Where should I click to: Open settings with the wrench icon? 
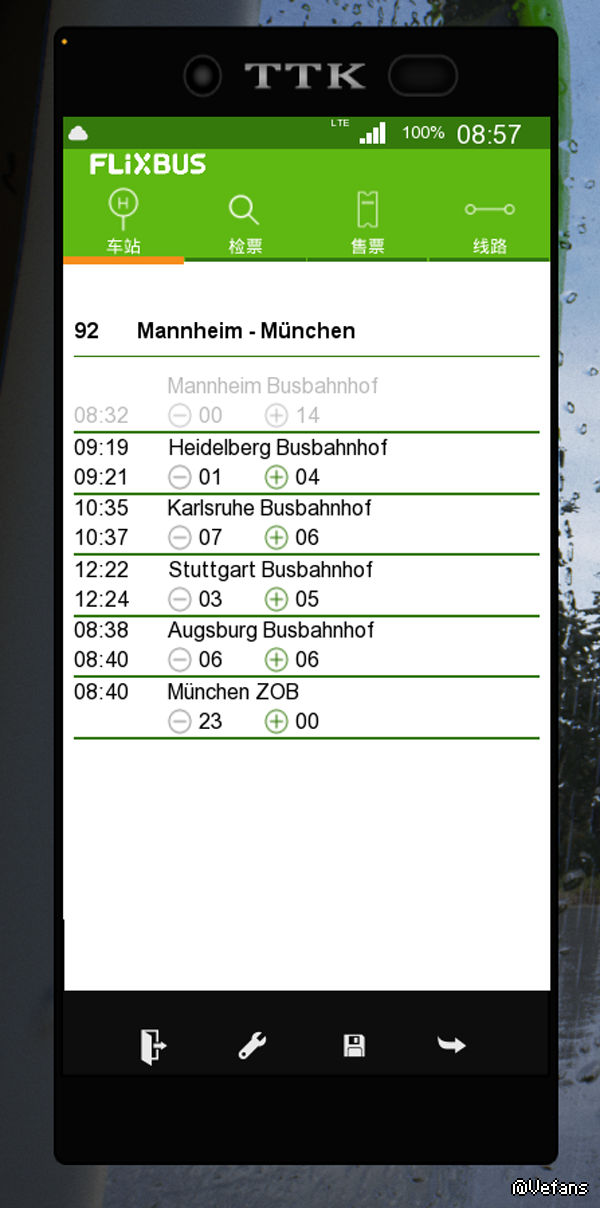tap(252, 1046)
